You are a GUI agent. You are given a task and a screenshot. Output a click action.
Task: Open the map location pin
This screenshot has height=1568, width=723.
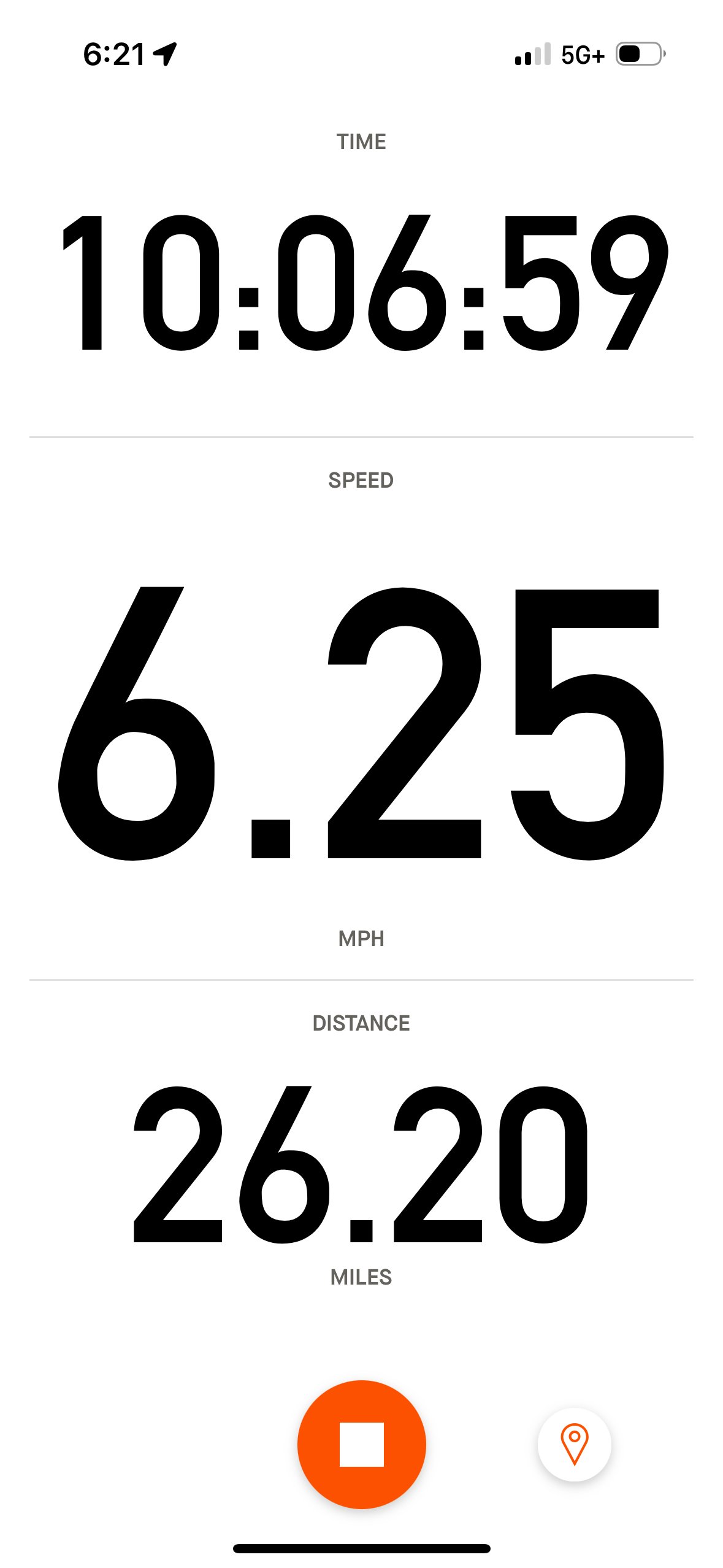[574, 1444]
